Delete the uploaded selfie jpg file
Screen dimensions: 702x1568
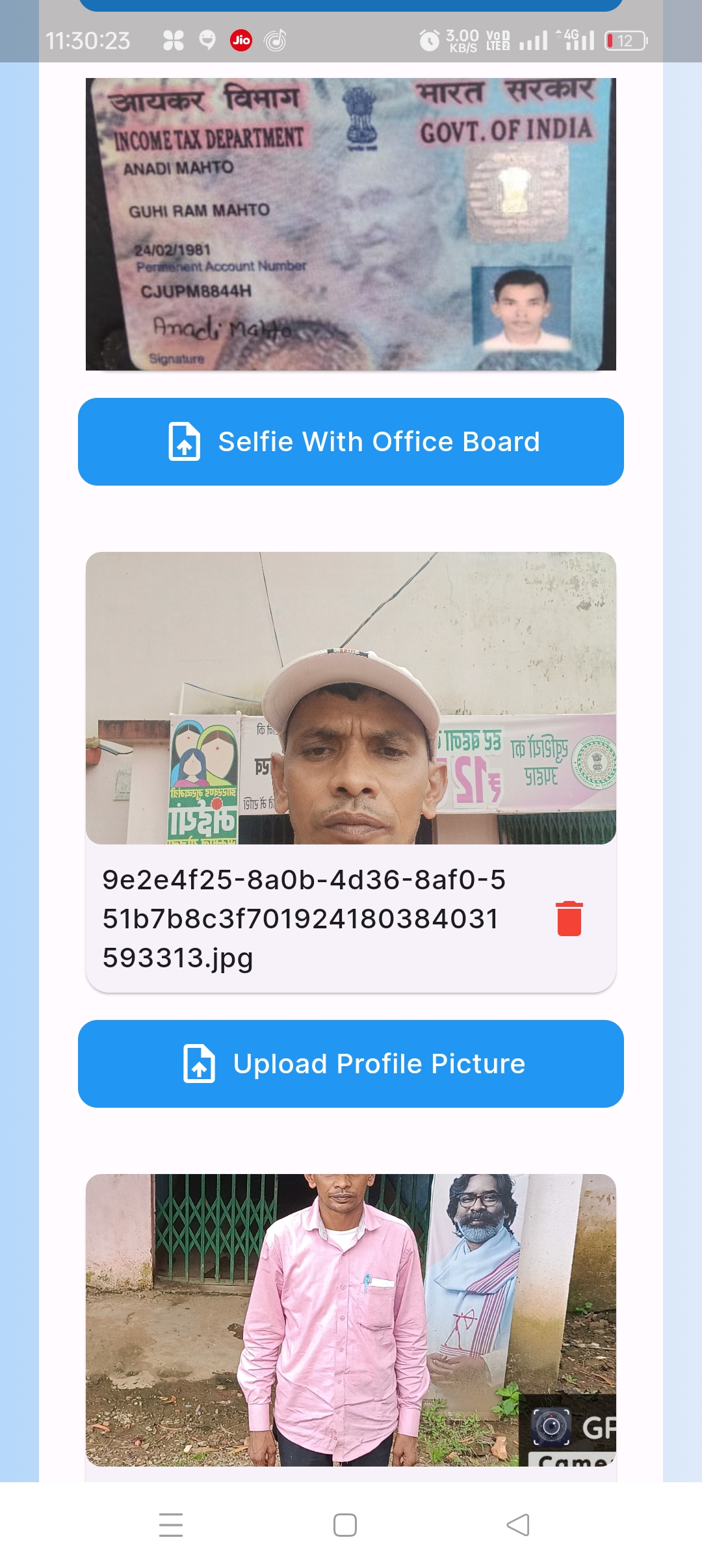coord(569,919)
